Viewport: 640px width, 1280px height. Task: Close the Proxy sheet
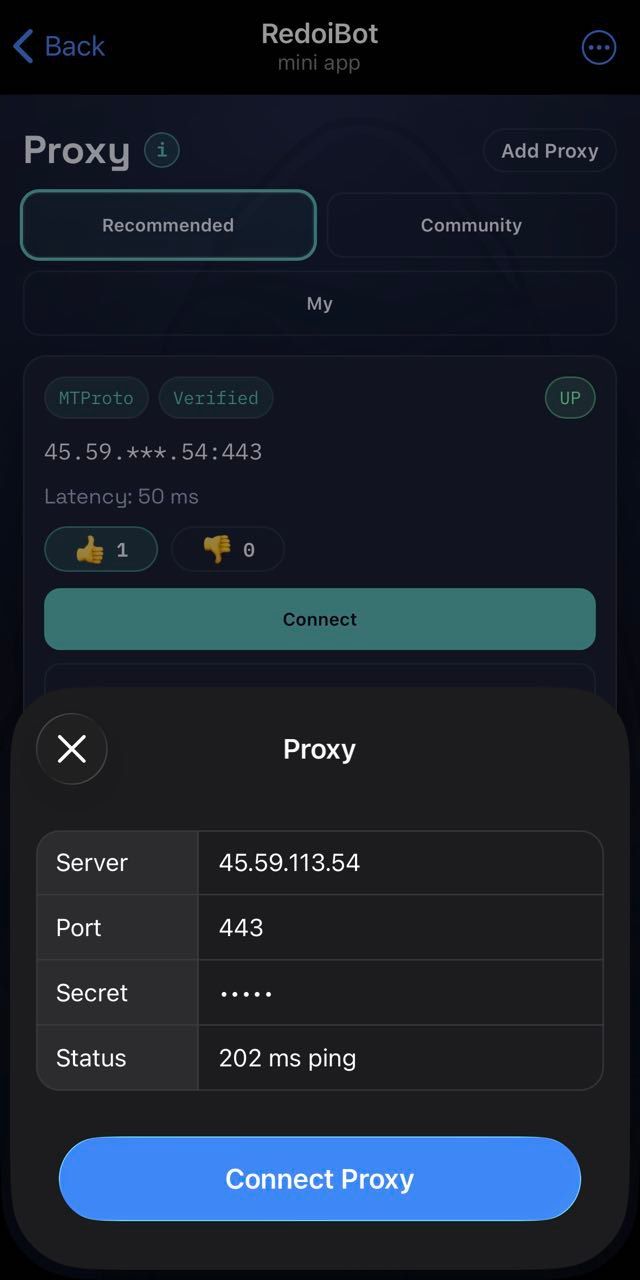point(72,748)
